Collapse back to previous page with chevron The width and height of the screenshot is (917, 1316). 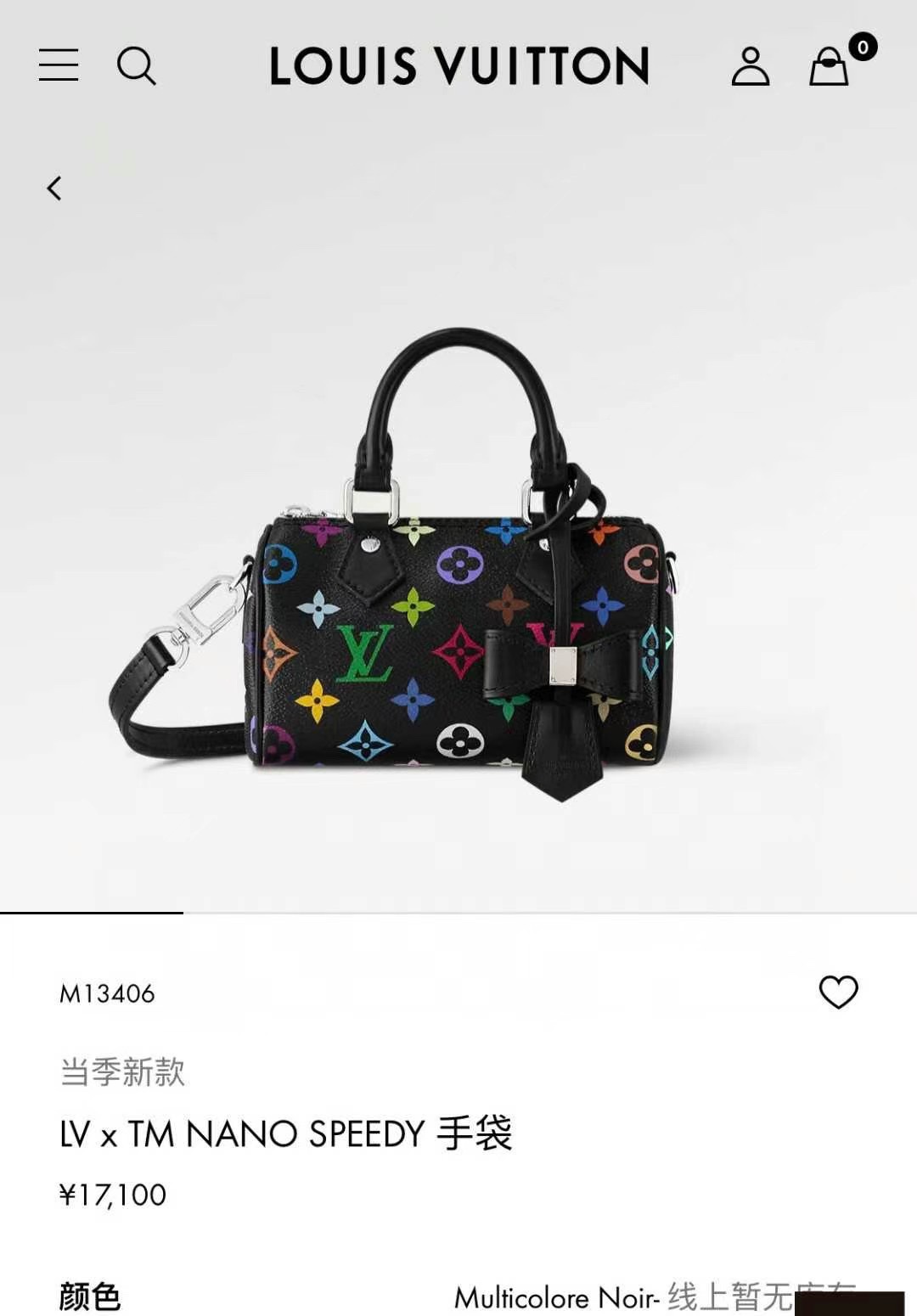(54, 189)
